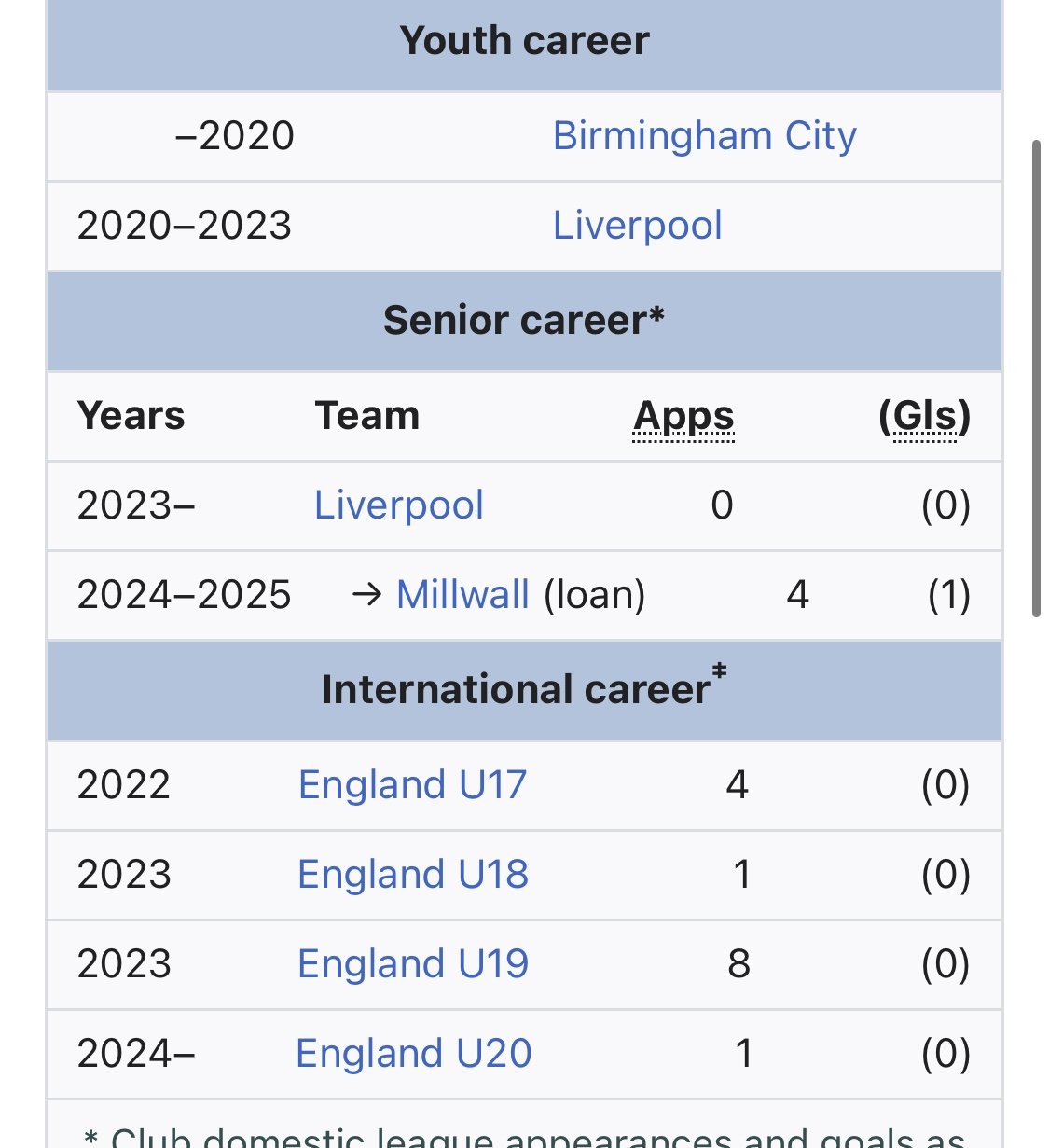This screenshot has width=1049, height=1148.
Task: Tap the Apps abbreviation header
Action: pos(683,416)
